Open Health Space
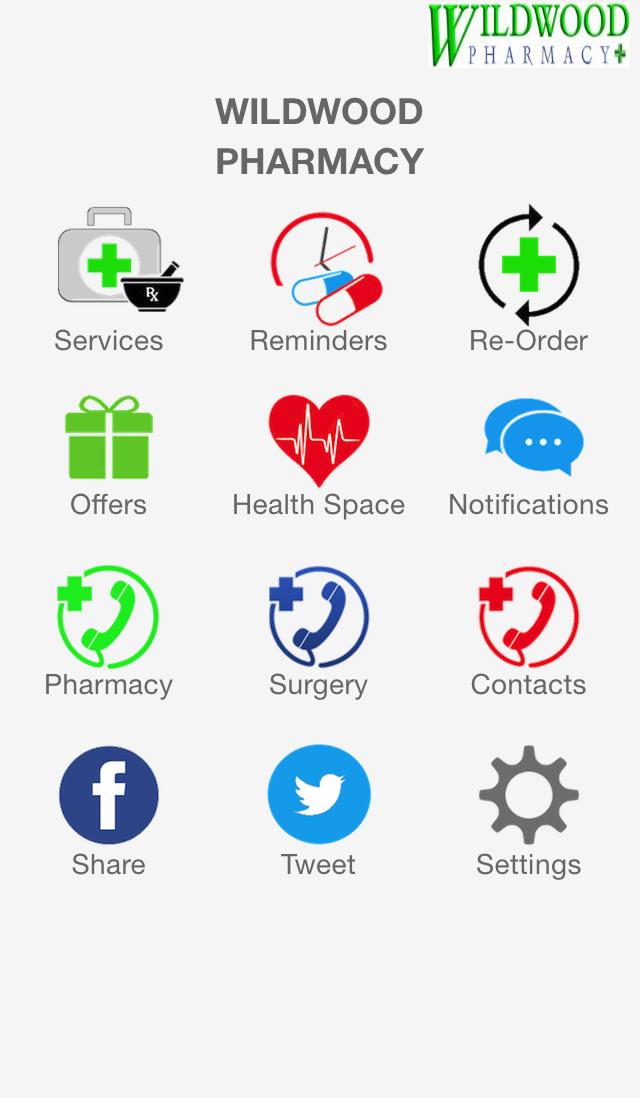The image size is (640, 1098). coord(319,440)
